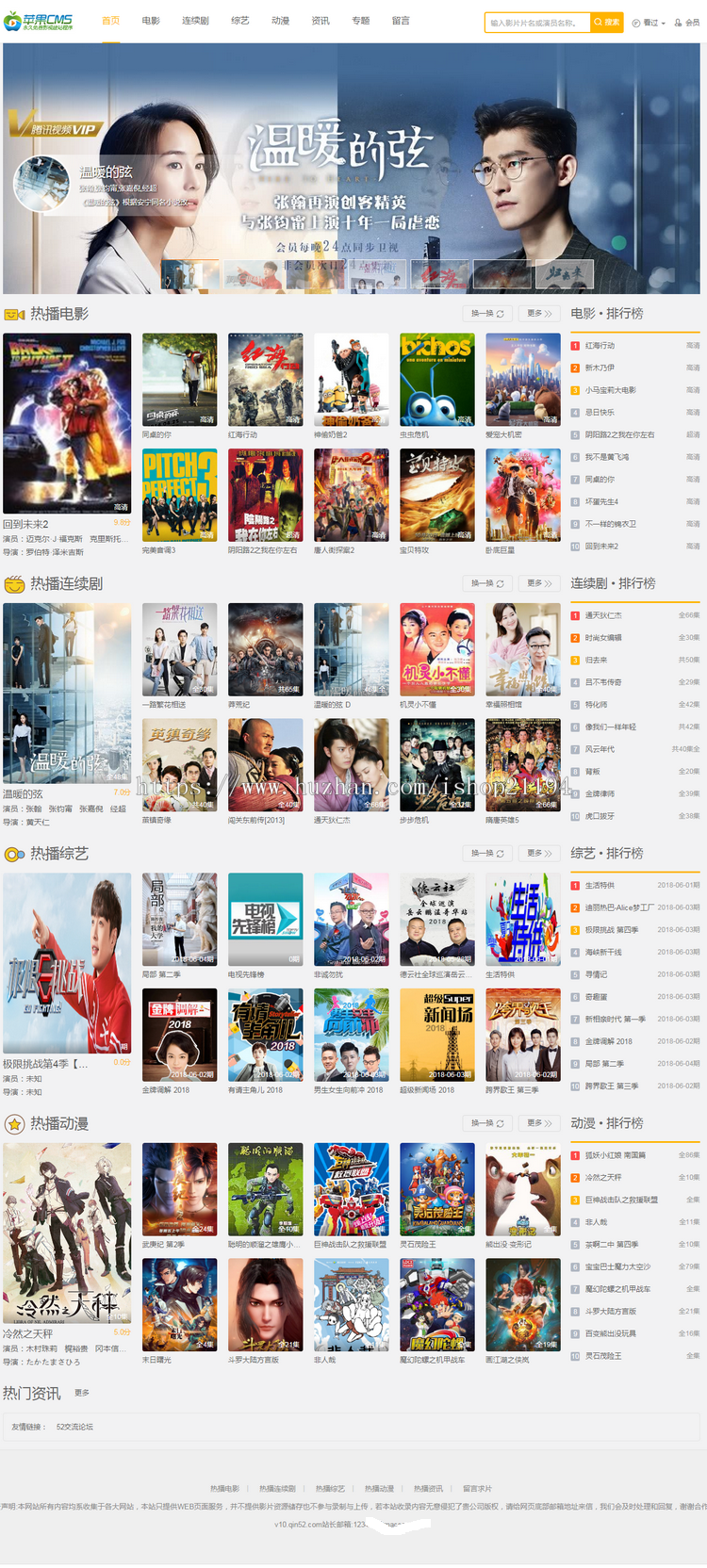
Task: Open the 回到未来2 featured movie card
Action: tap(67, 422)
